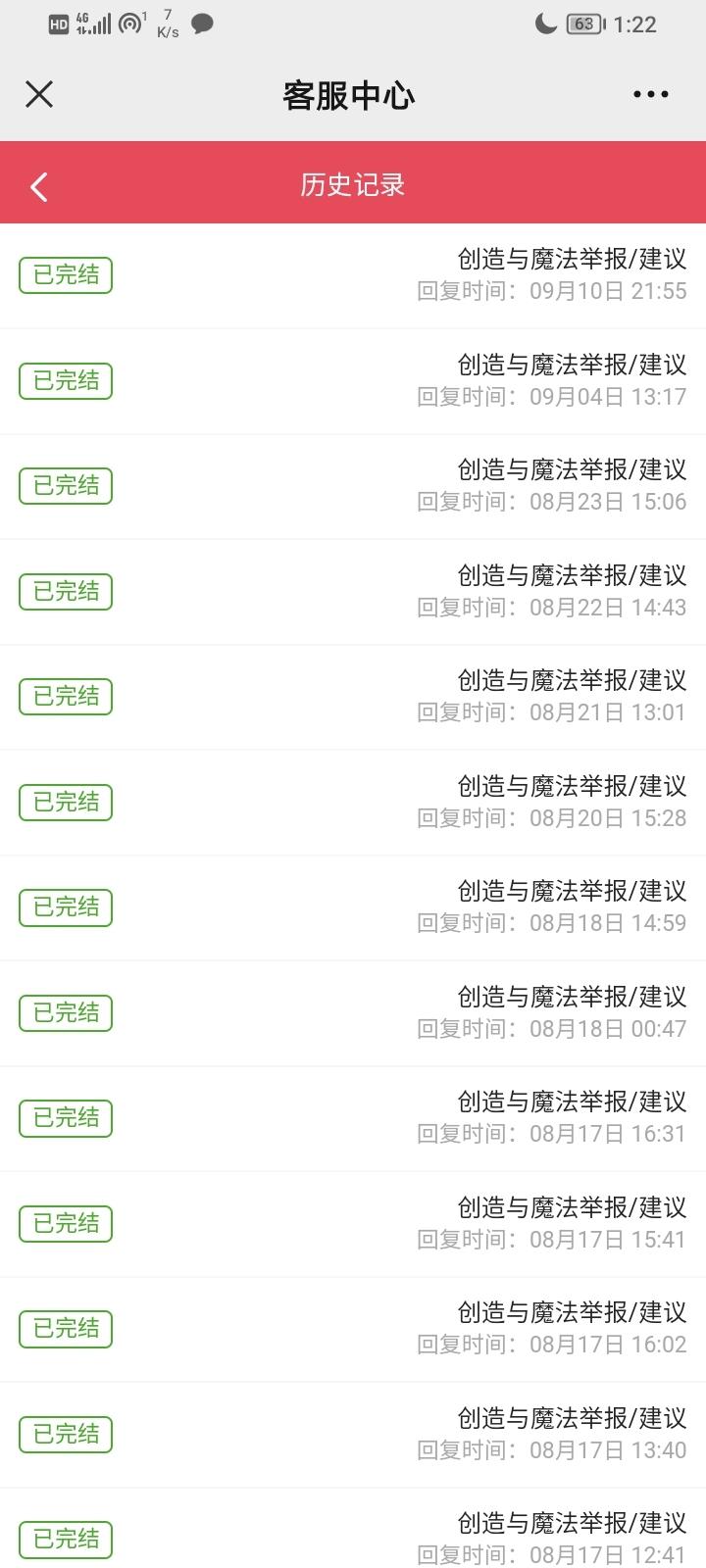Image resolution: width=706 pixels, height=1568 pixels.
Task: Open the record replied 08月17日 12:41
Action: [x=353, y=1529]
